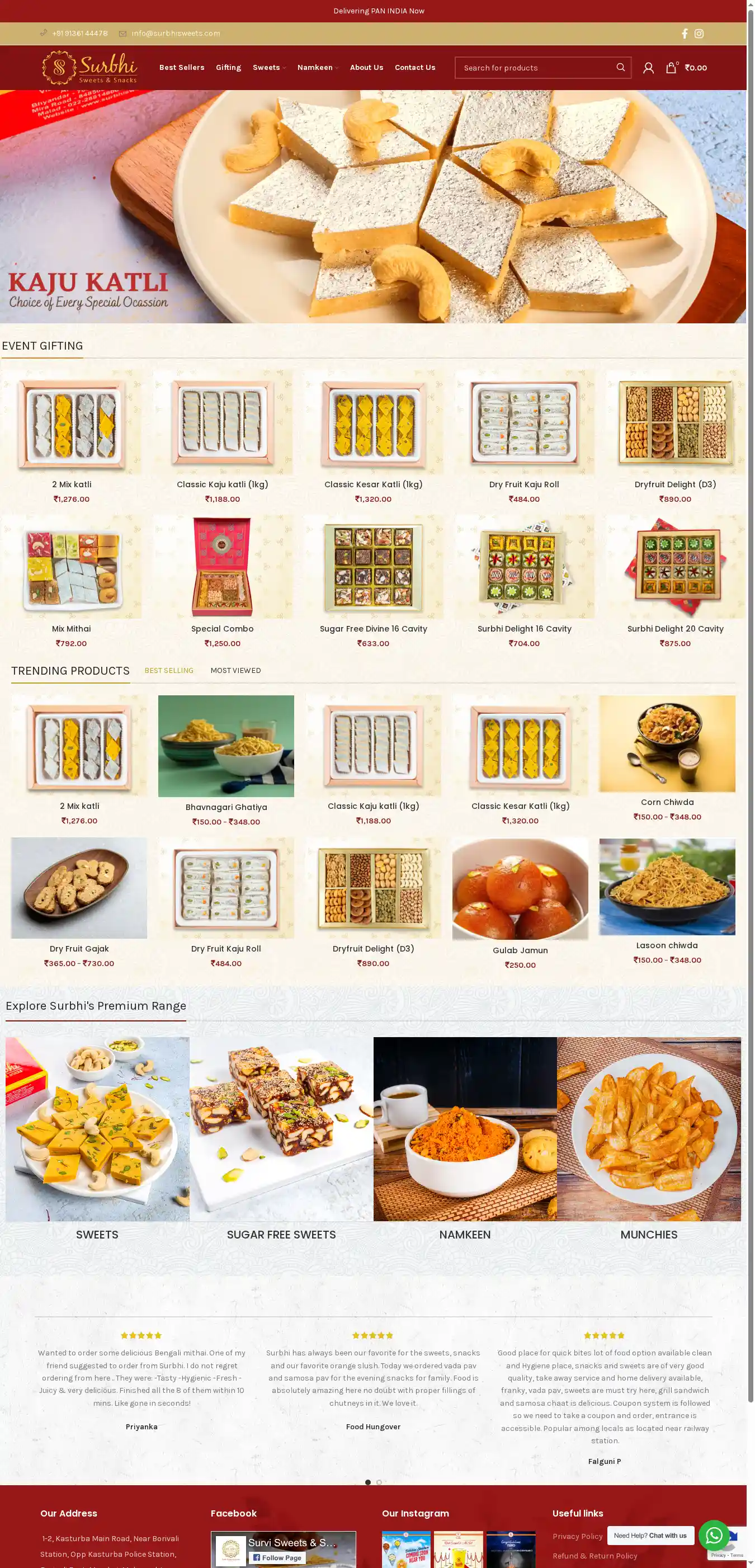Focus the Search for products field
The image size is (755, 1568).
[x=535, y=68]
